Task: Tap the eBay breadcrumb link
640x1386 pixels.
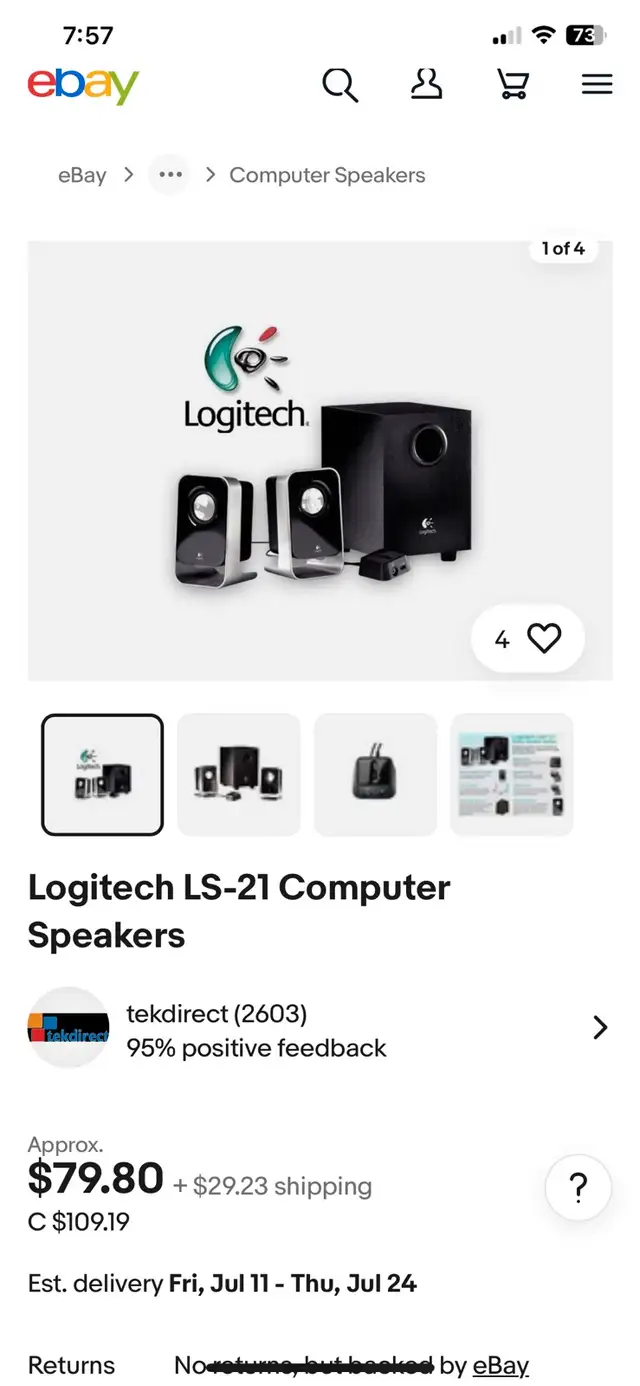Action: pos(82,175)
